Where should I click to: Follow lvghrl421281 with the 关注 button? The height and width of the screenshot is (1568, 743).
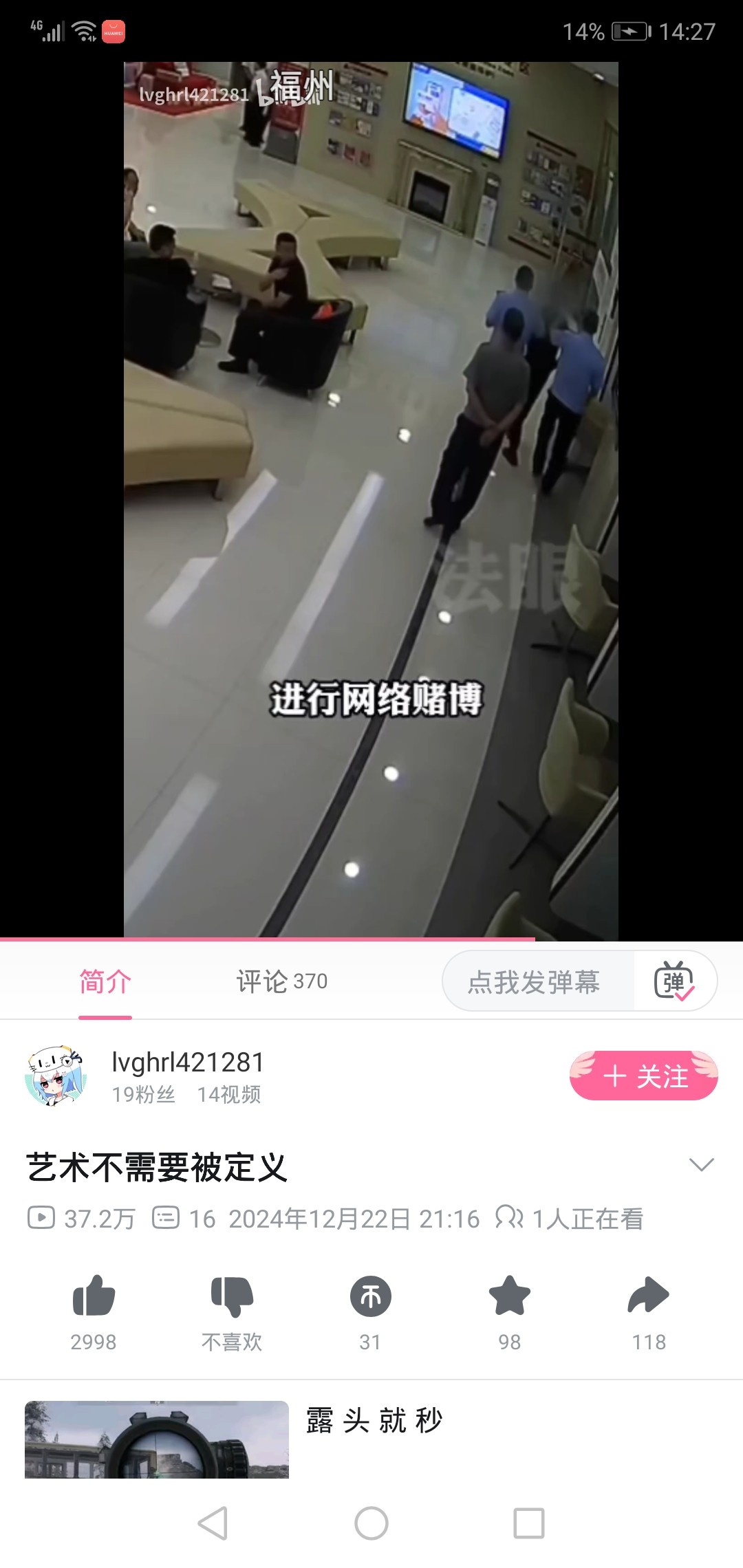pyautogui.click(x=643, y=1076)
